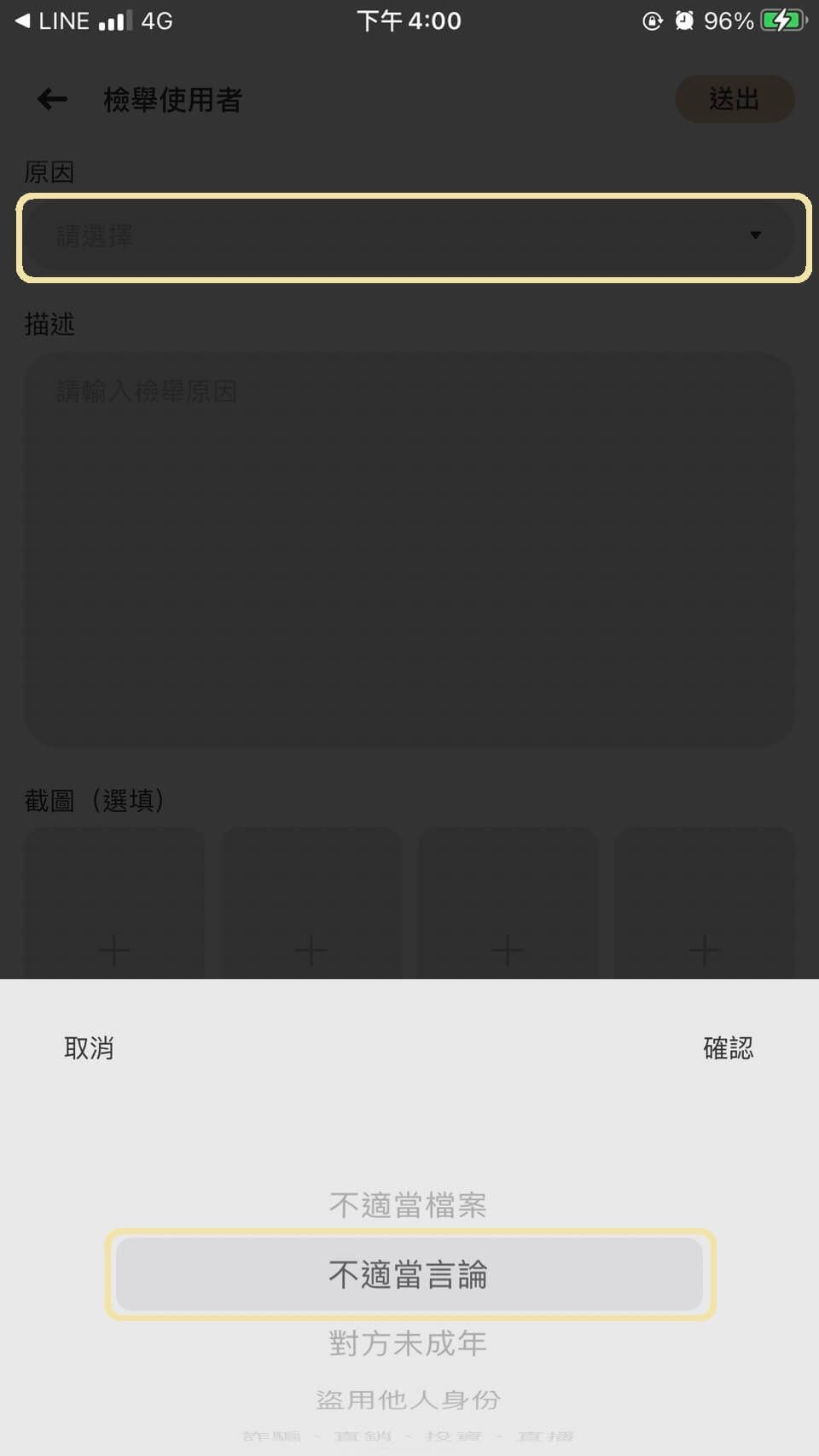This screenshot has width=819, height=1456.
Task: Open the 請選擇 reason dropdown
Action: pyautogui.click(x=409, y=236)
